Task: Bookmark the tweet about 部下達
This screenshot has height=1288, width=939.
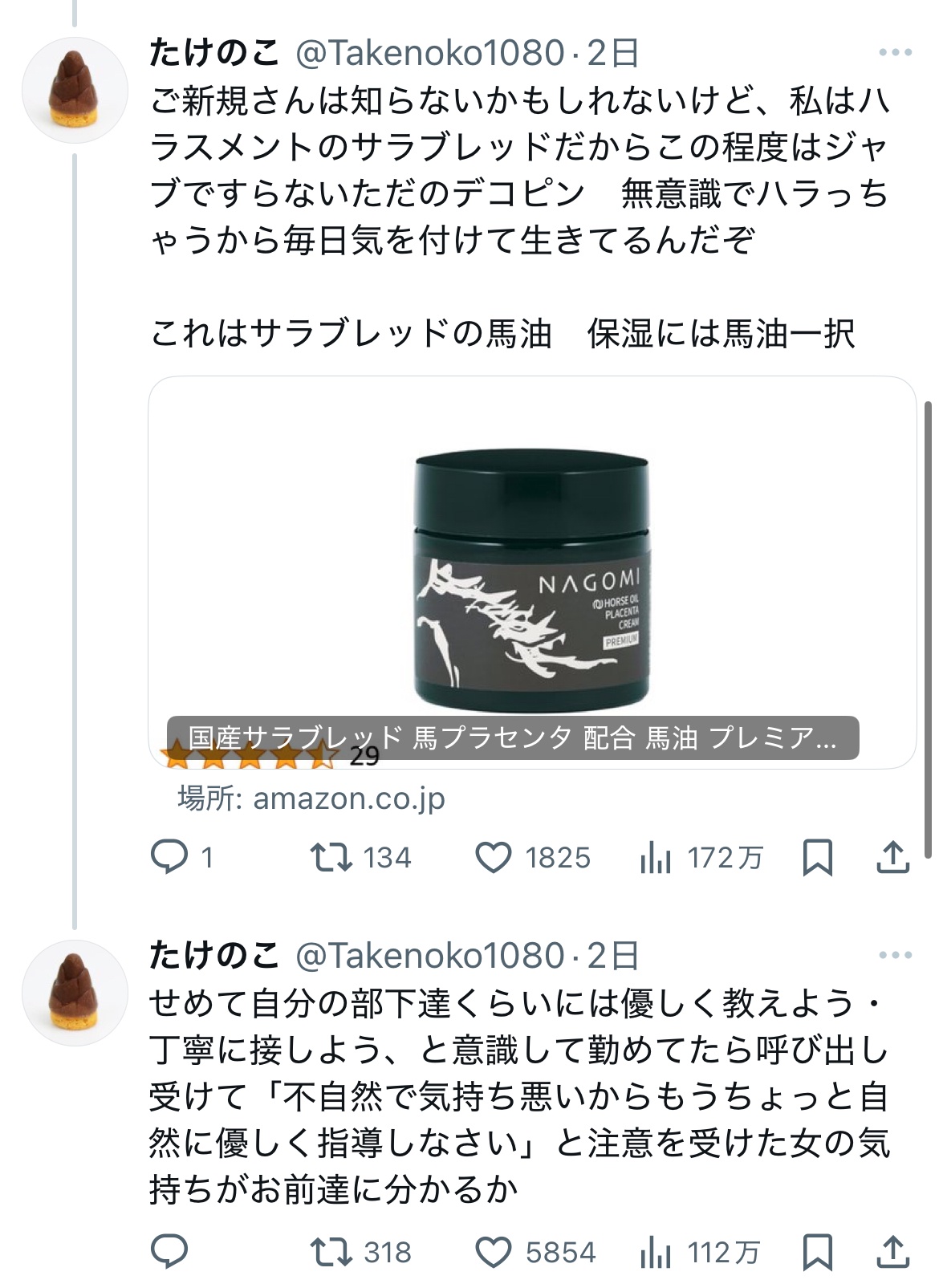Action: pyautogui.click(x=817, y=1252)
